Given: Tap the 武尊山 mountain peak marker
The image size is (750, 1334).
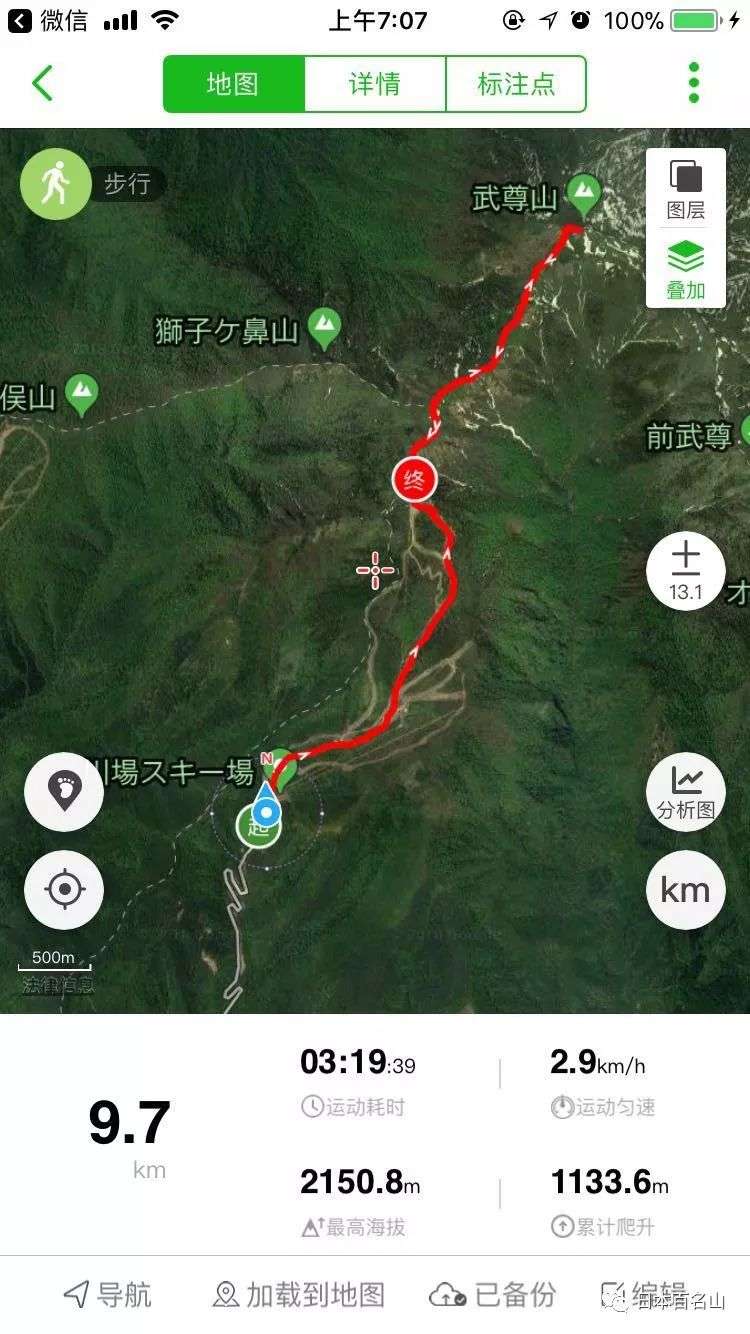Looking at the screenshot, I should (585, 193).
